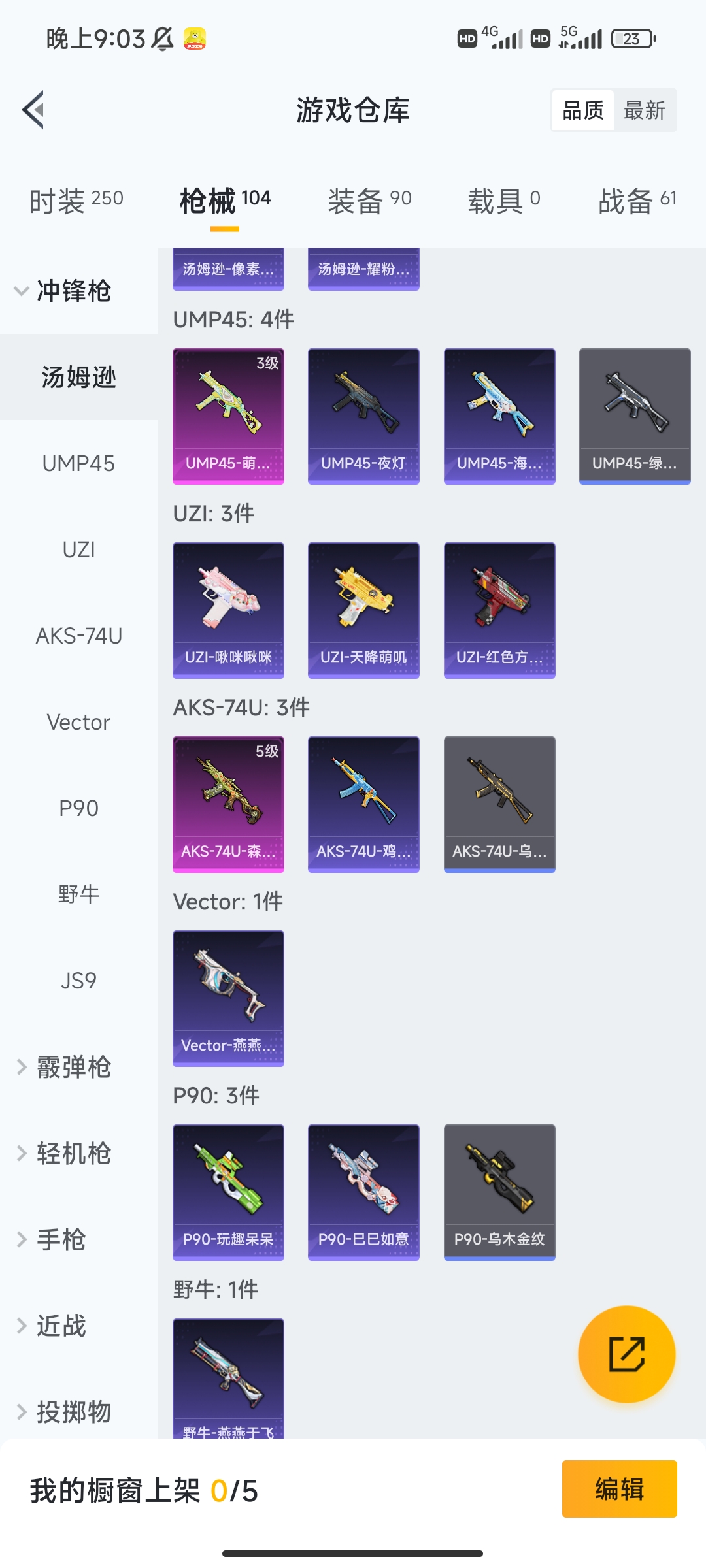View the P90-乌木金纹 skin
Screen dimensions: 706x1568
click(x=499, y=1192)
